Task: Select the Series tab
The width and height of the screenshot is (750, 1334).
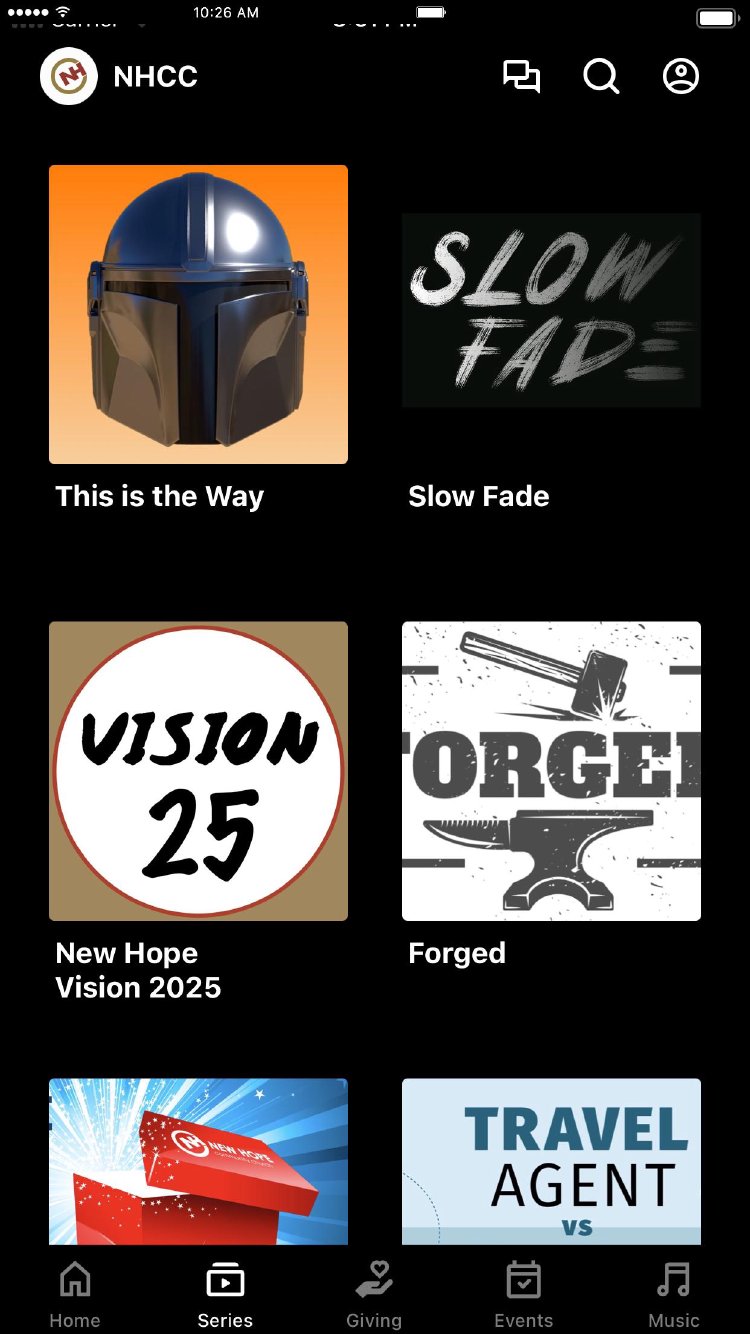Action: (x=225, y=1294)
